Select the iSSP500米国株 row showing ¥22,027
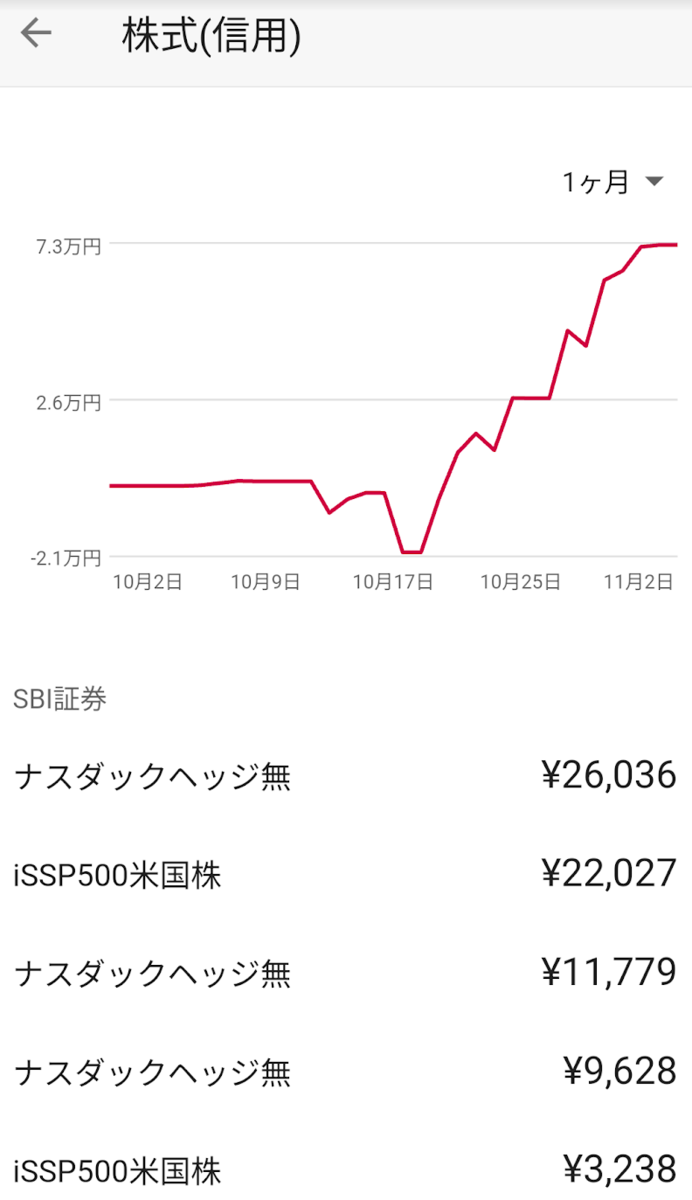Viewport: 692px width, 1200px height. tap(345, 875)
